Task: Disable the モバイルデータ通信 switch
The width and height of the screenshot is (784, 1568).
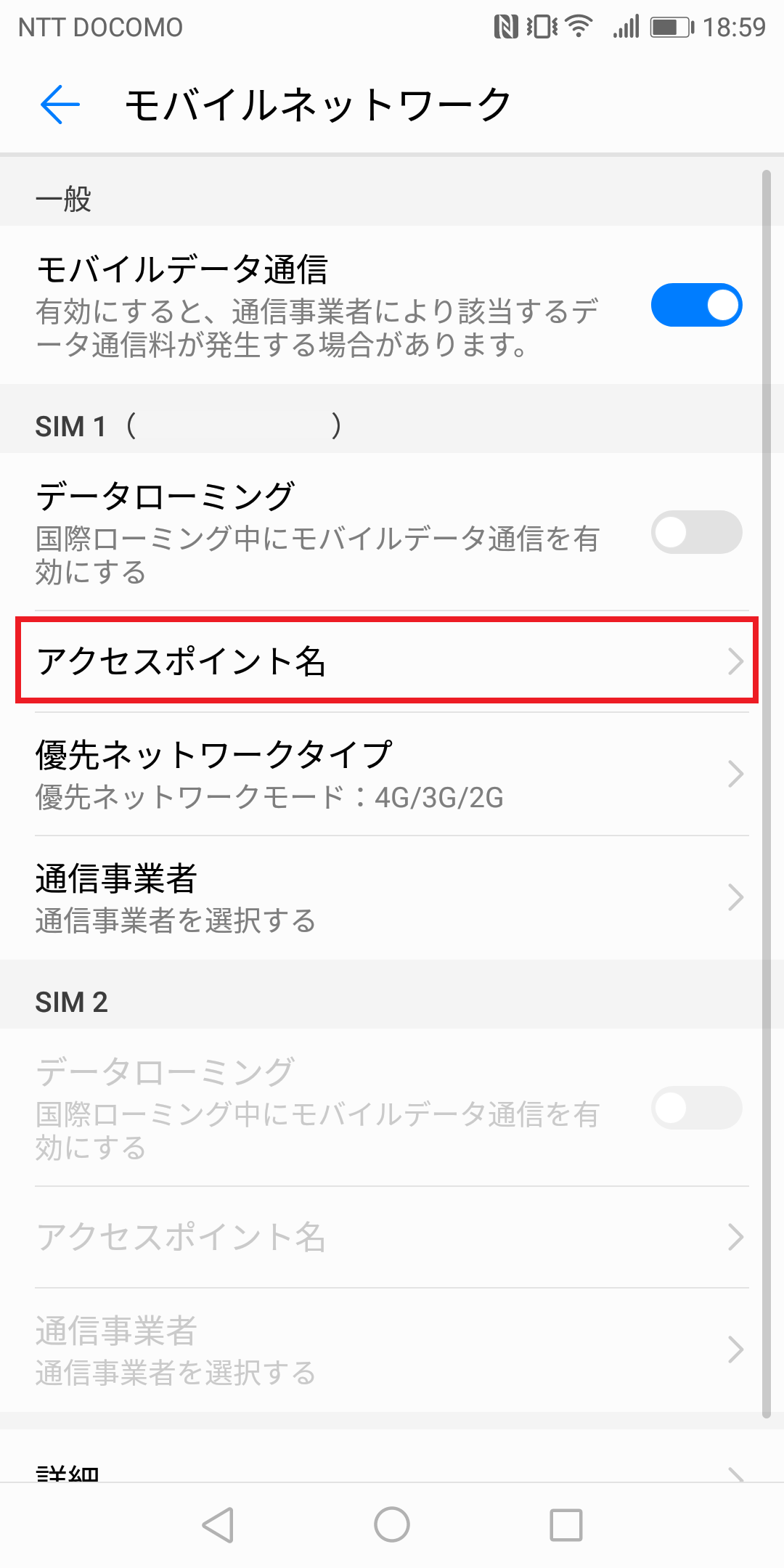Action: (x=696, y=305)
